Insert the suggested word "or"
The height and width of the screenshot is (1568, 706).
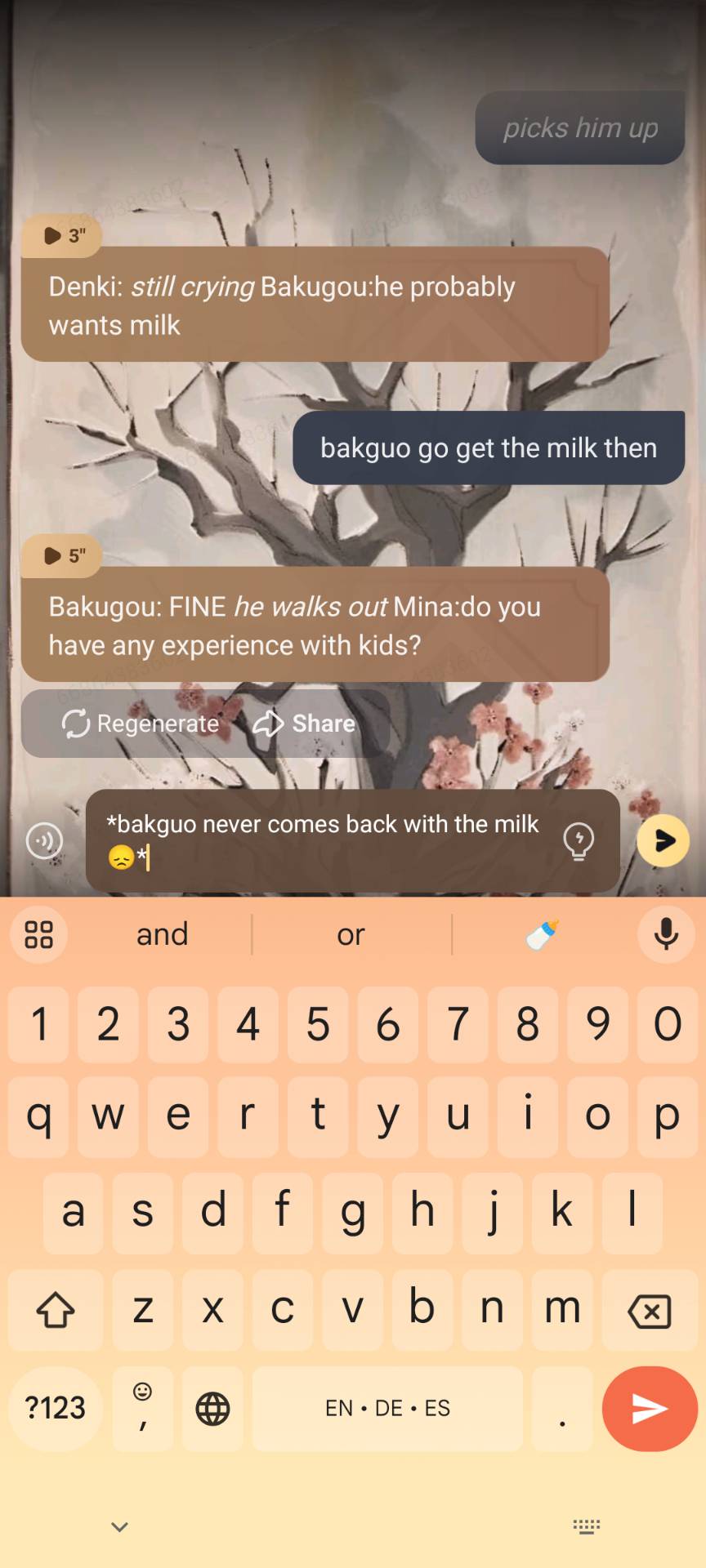351,934
